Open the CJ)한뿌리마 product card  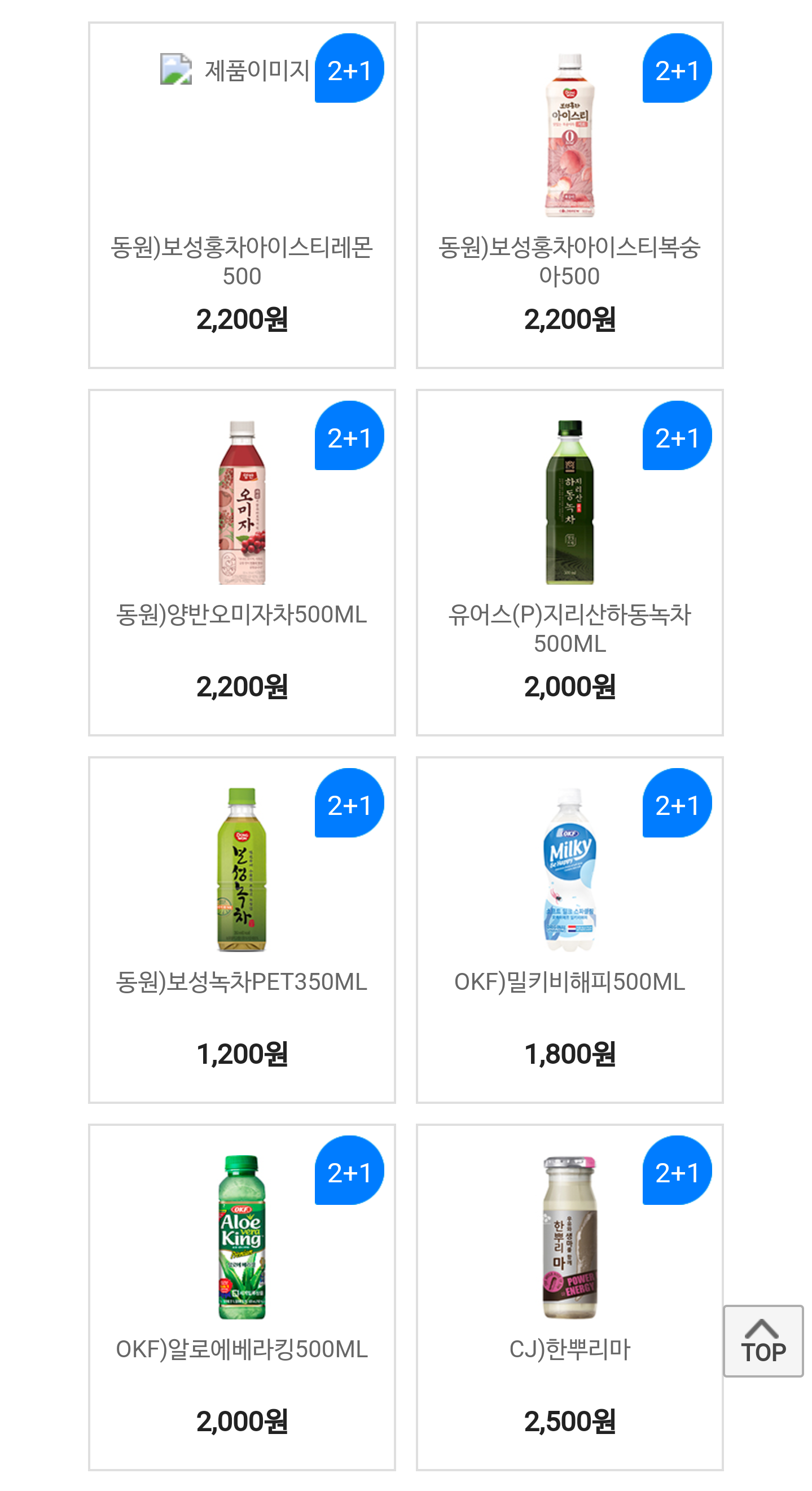(x=569, y=1297)
